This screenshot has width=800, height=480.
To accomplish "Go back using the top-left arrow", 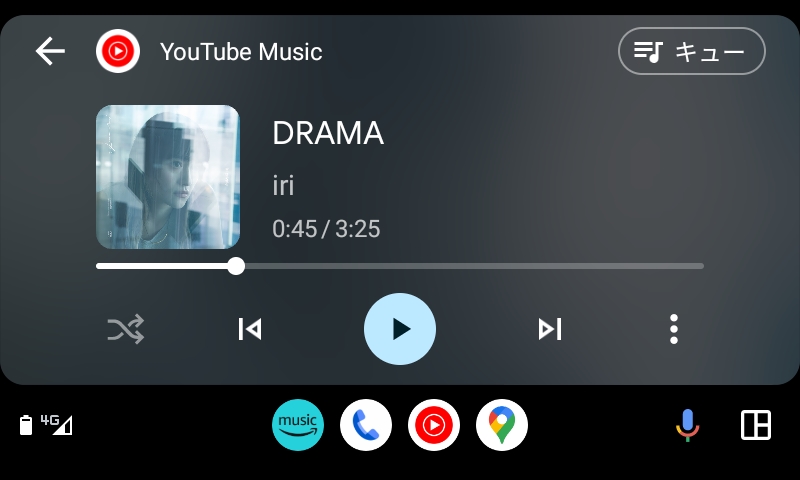I will pyautogui.click(x=50, y=51).
